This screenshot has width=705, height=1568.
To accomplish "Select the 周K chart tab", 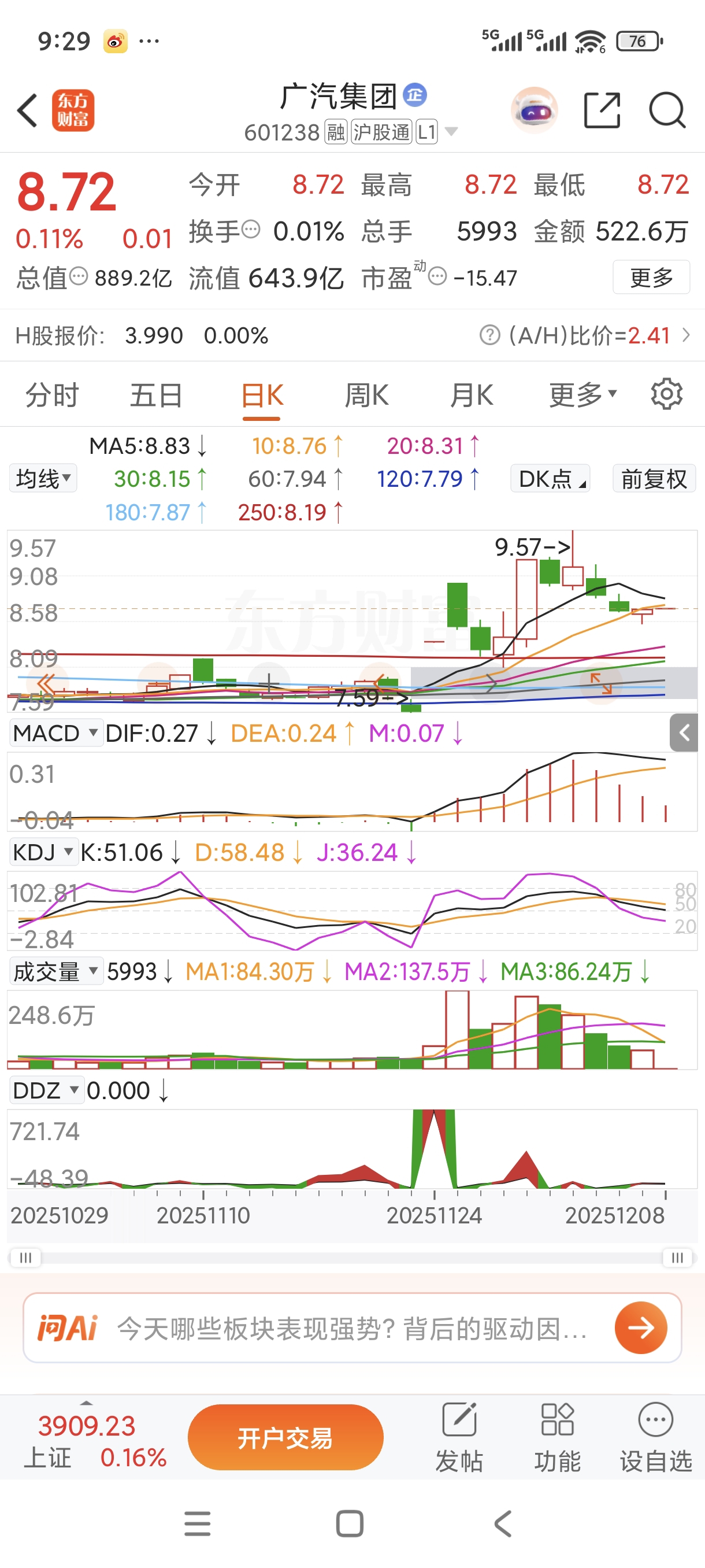I will coord(366,395).
